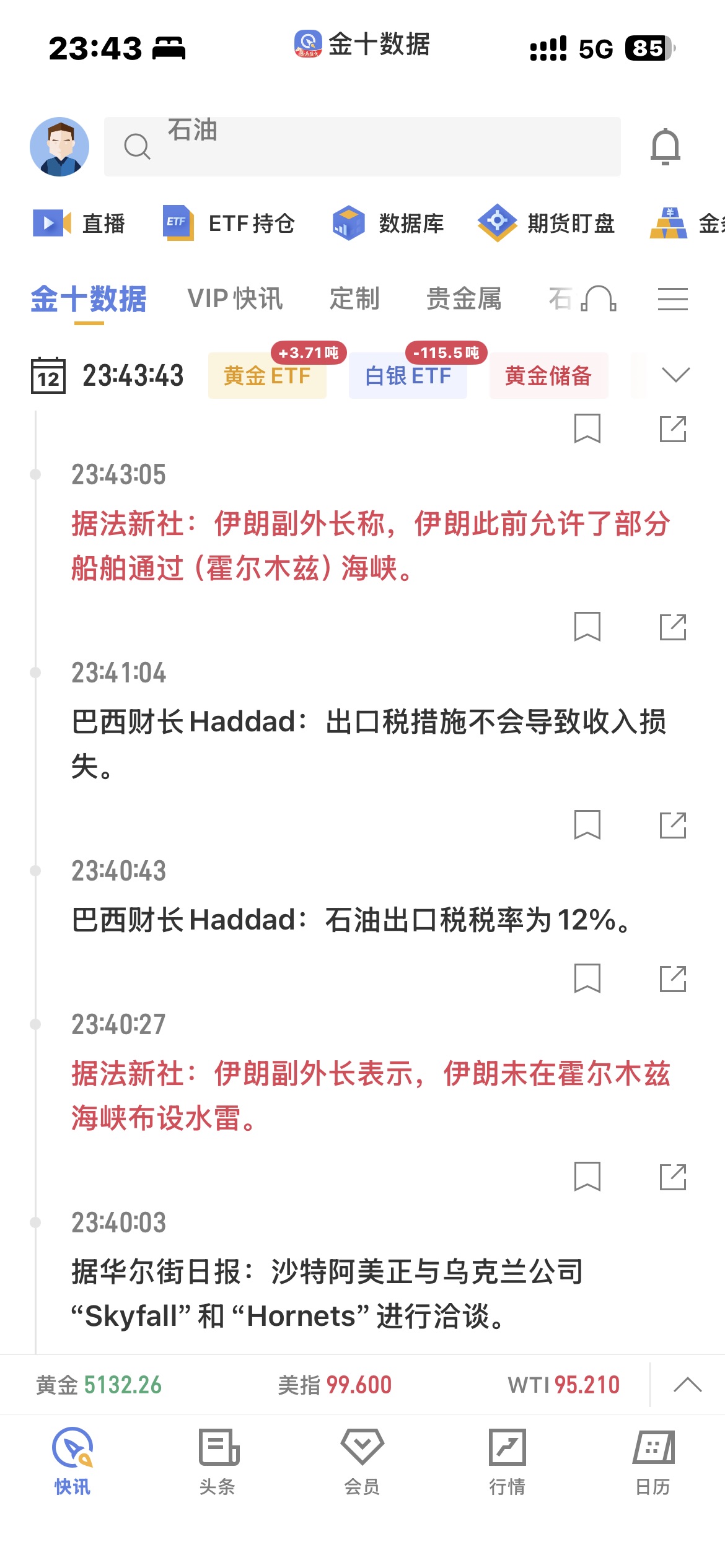Select the 白银ETF chip
This screenshot has width=725, height=1568.
pos(408,375)
